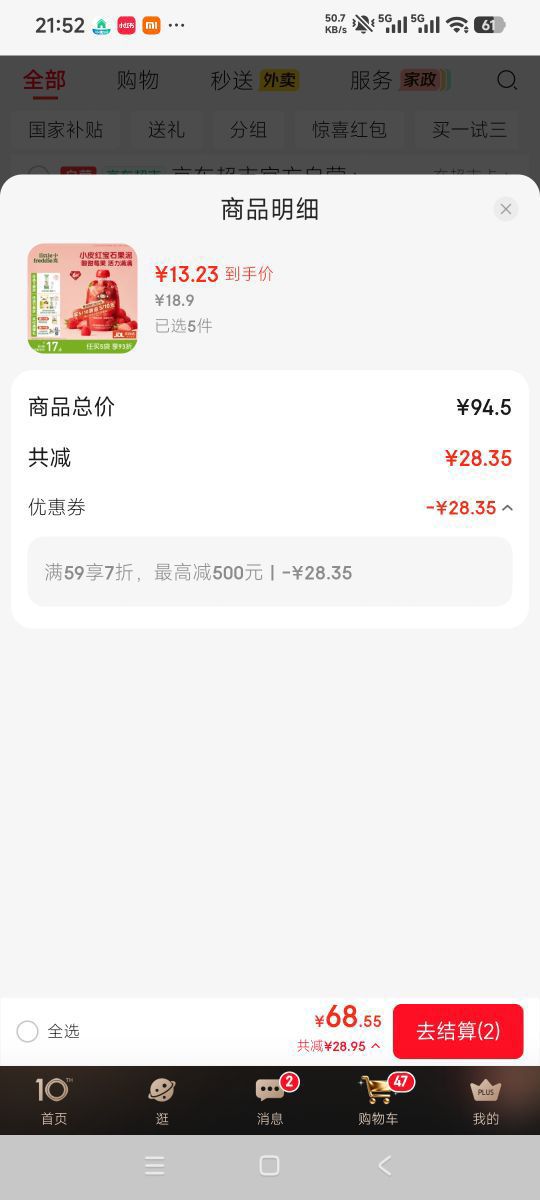The width and height of the screenshot is (540, 1200).
Task: Collapse the 共减¥28.95 savings summary
Action: pyautogui.click(x=339, y=1046)
